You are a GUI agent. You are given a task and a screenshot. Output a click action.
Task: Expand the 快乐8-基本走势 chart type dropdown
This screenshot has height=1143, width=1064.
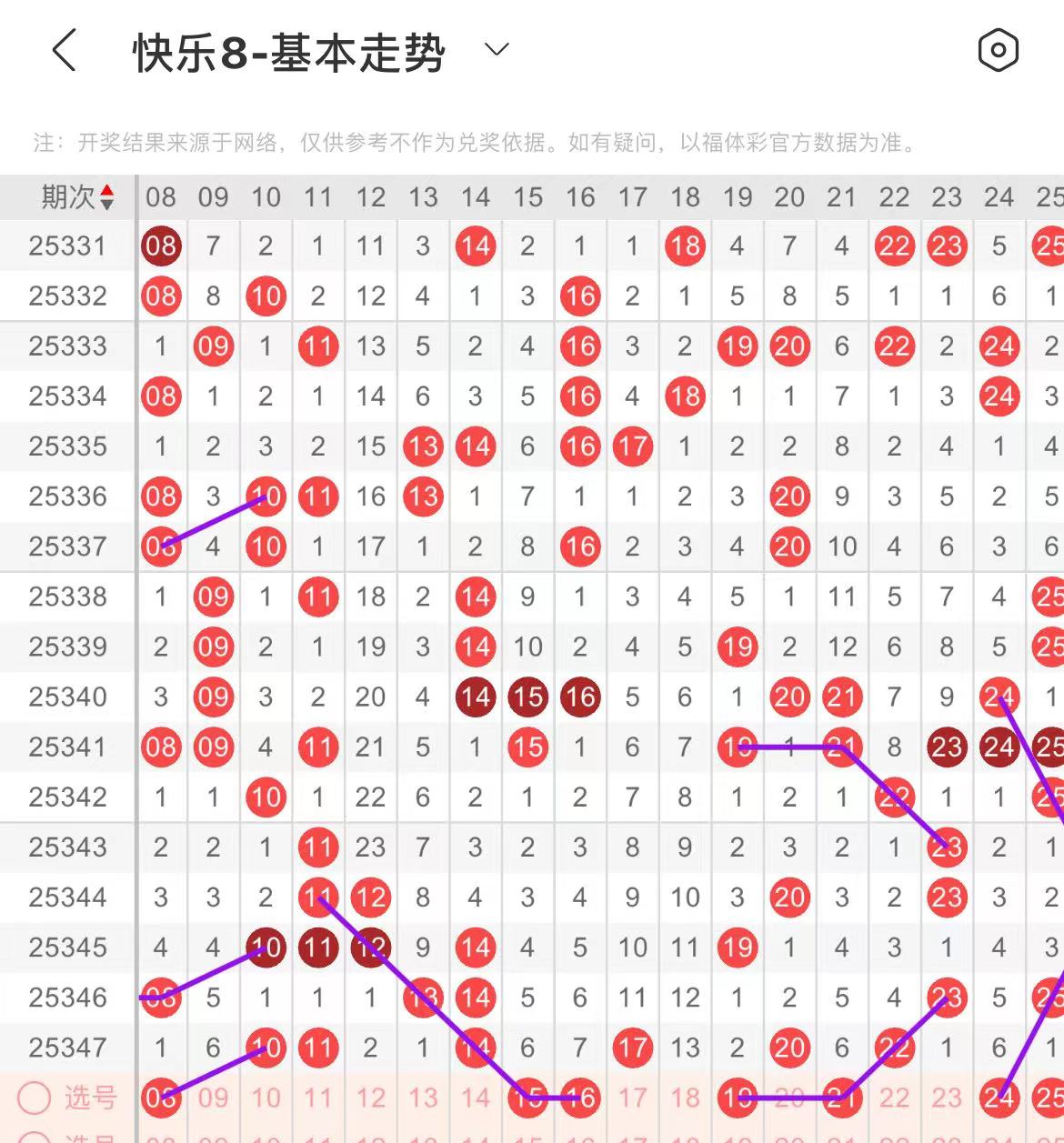coord(497,50)
